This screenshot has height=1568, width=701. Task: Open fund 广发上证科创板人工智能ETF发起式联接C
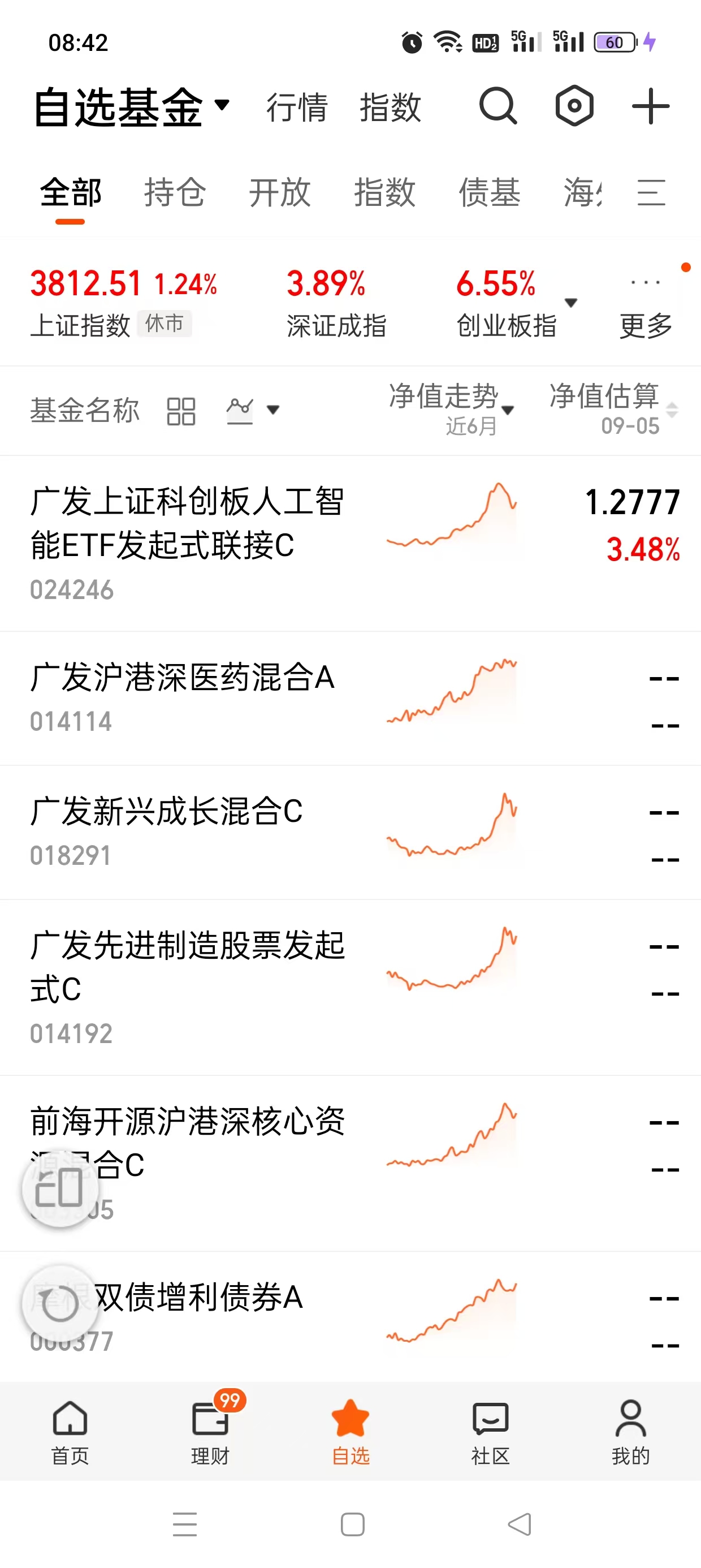point(350,544)
